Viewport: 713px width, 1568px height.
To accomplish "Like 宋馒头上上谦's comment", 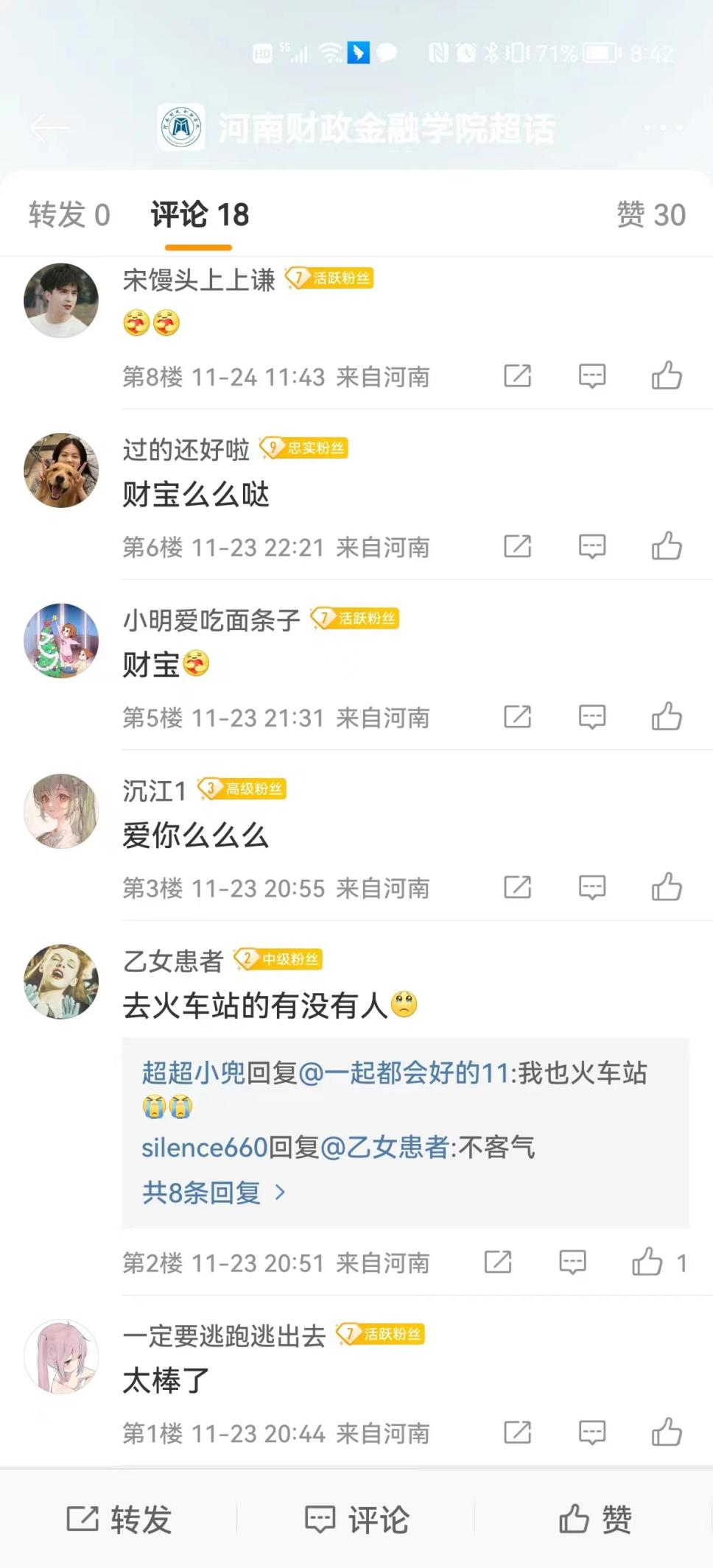I will 667,376.
